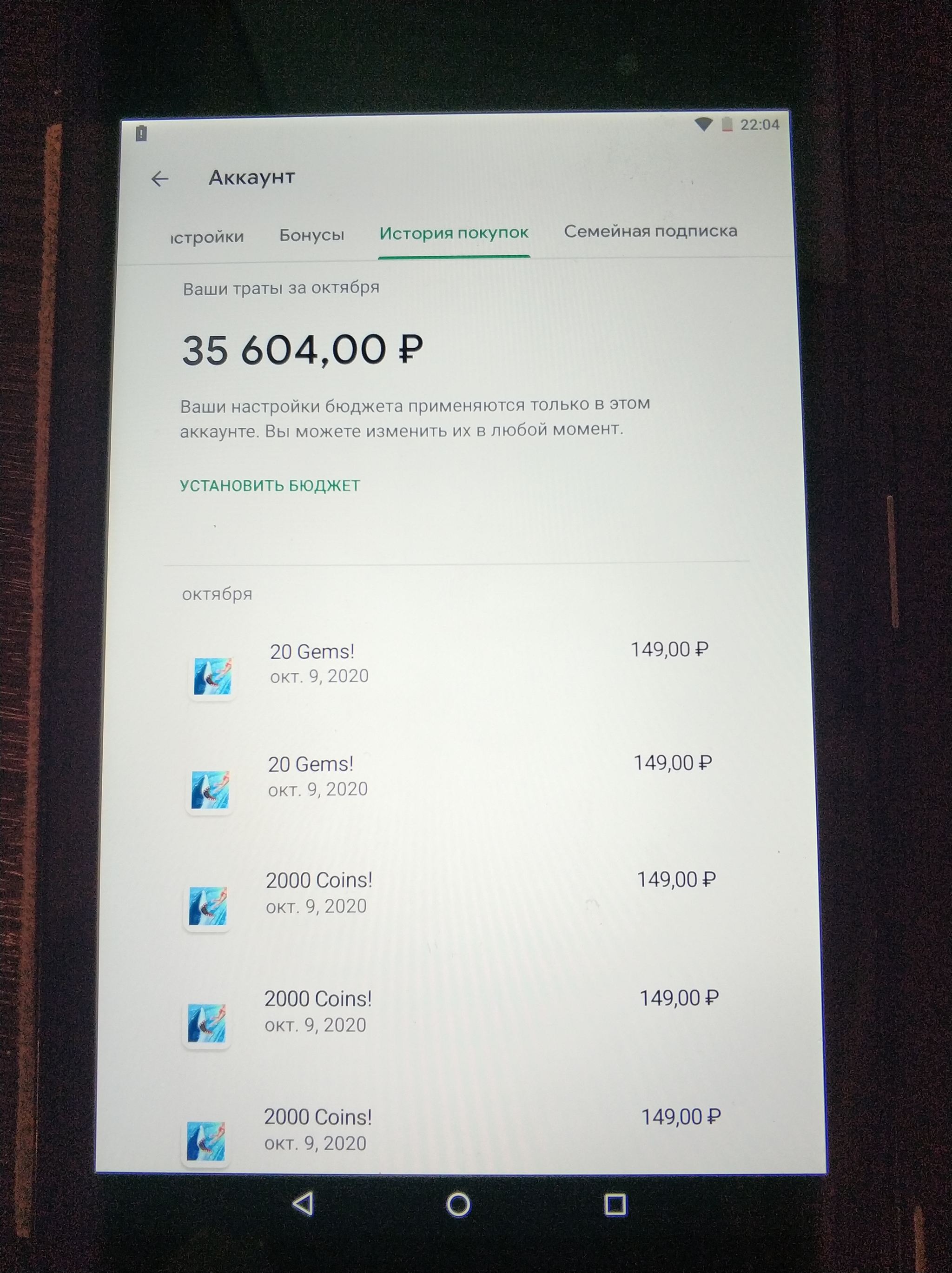Open recent apps from the navigation bar
Image resolution: width=952 pixels, height=1273 pixels.
(x=615, y=1203)
